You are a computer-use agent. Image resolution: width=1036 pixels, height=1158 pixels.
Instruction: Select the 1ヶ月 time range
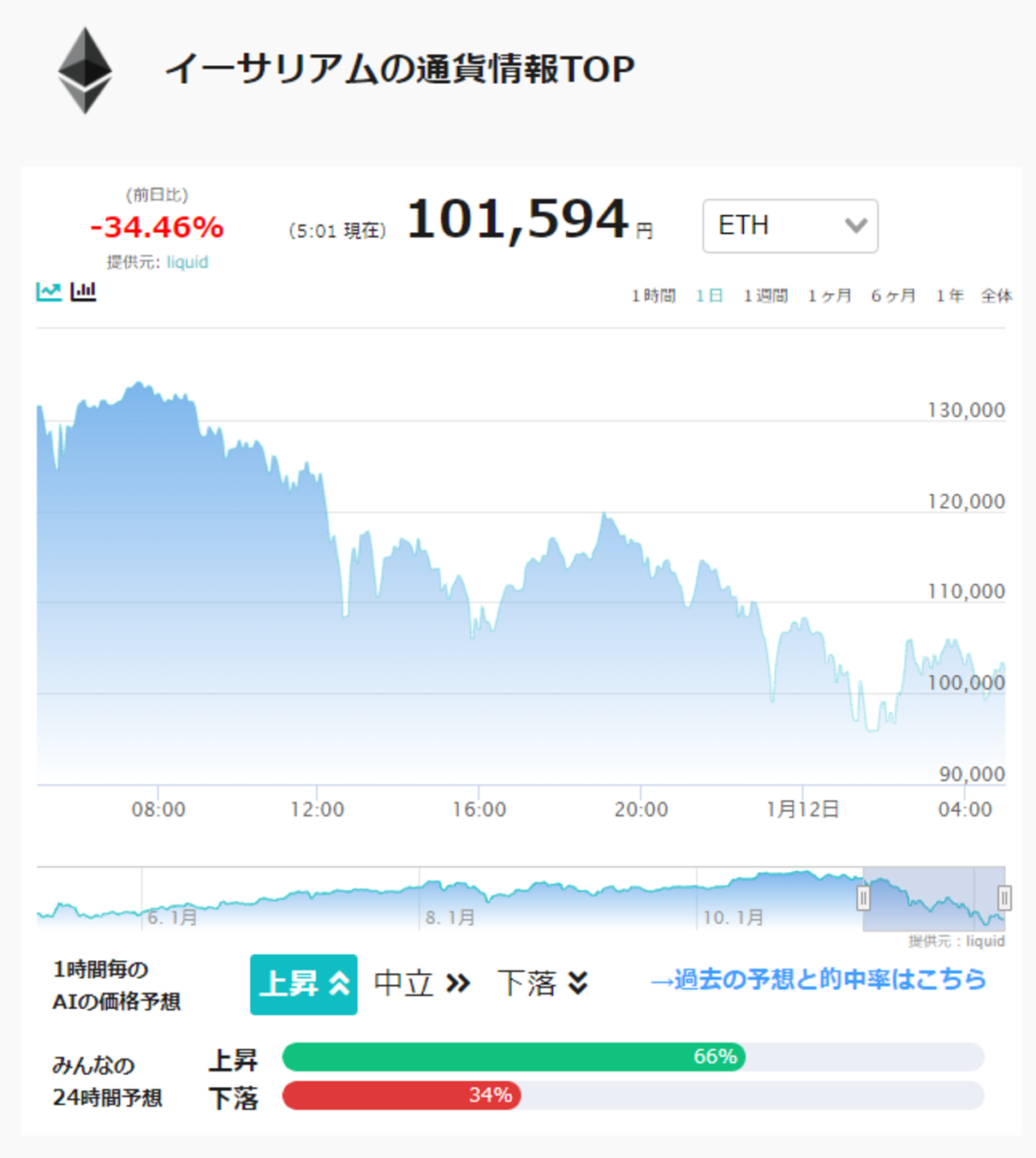[829, 295]
